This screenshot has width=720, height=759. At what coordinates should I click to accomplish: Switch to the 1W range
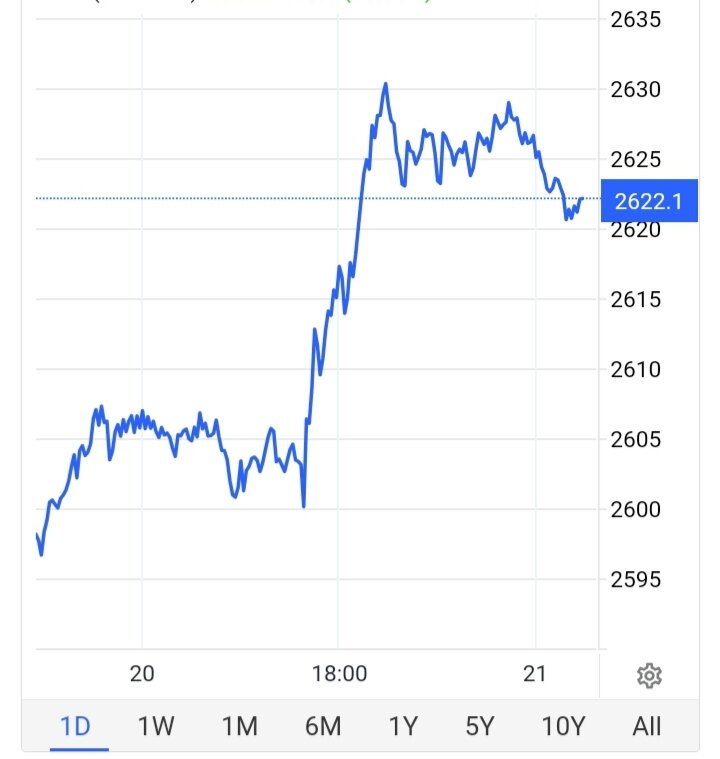click(156, 726)
